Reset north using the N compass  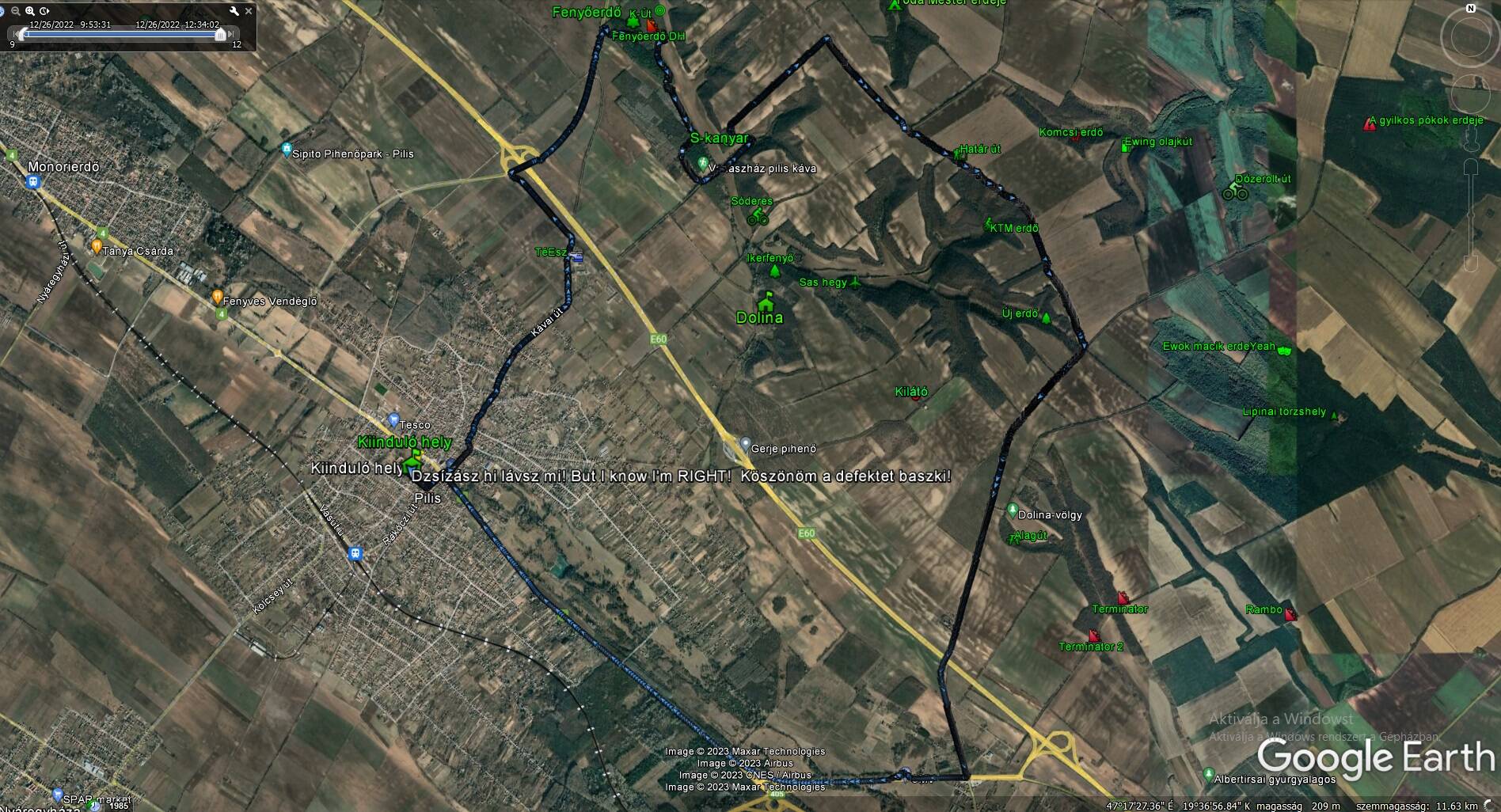(1471, 9)
